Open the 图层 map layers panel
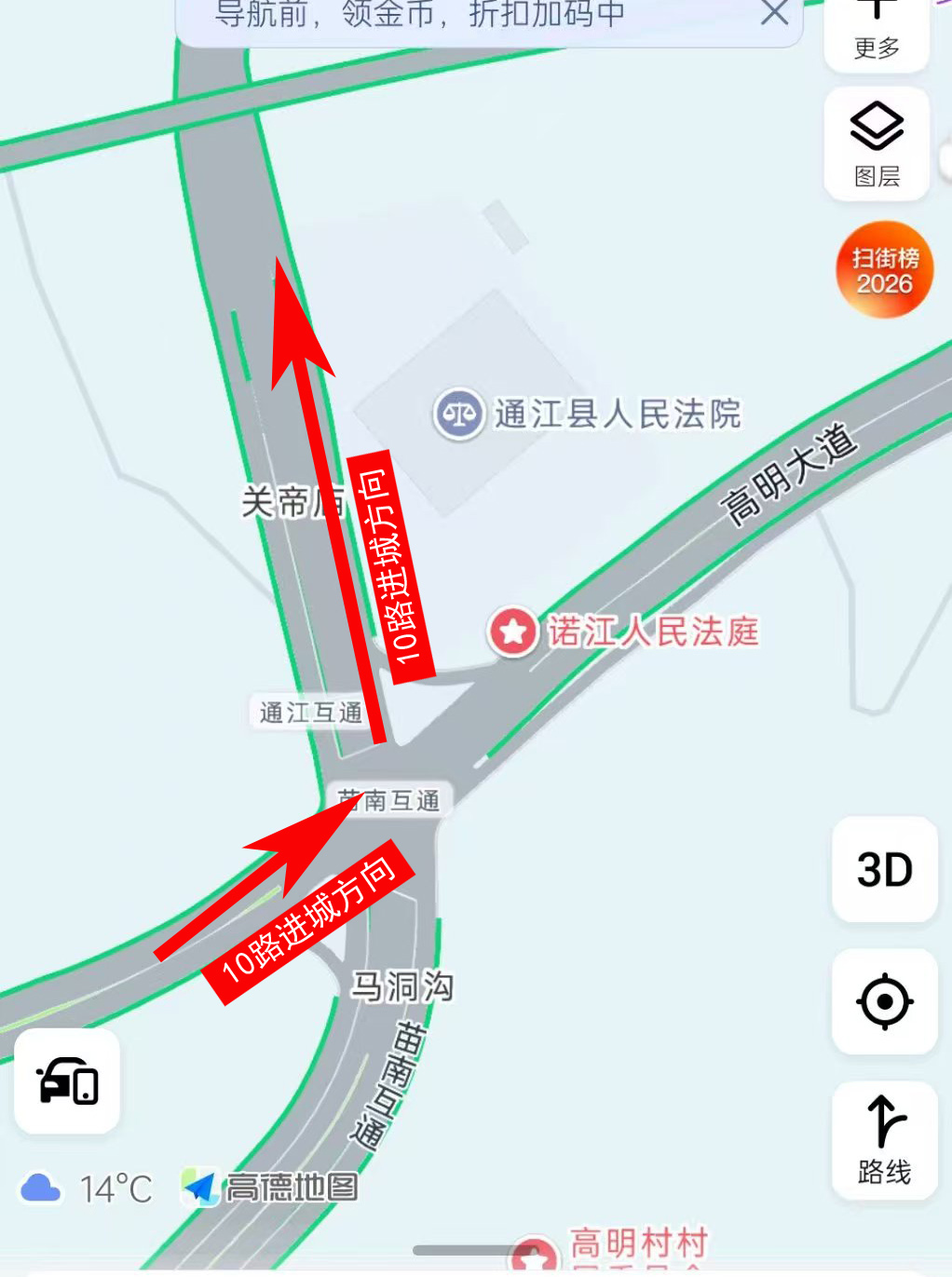Viewport: 952px width, 1277px height. 877,143
